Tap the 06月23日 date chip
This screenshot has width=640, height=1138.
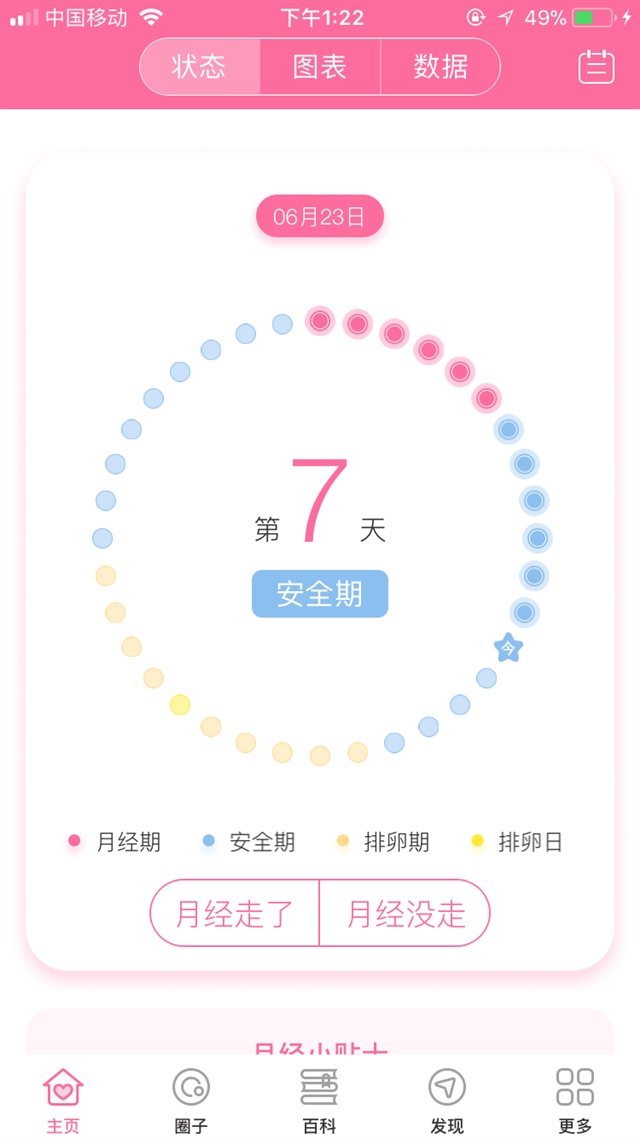coord(320,217)
